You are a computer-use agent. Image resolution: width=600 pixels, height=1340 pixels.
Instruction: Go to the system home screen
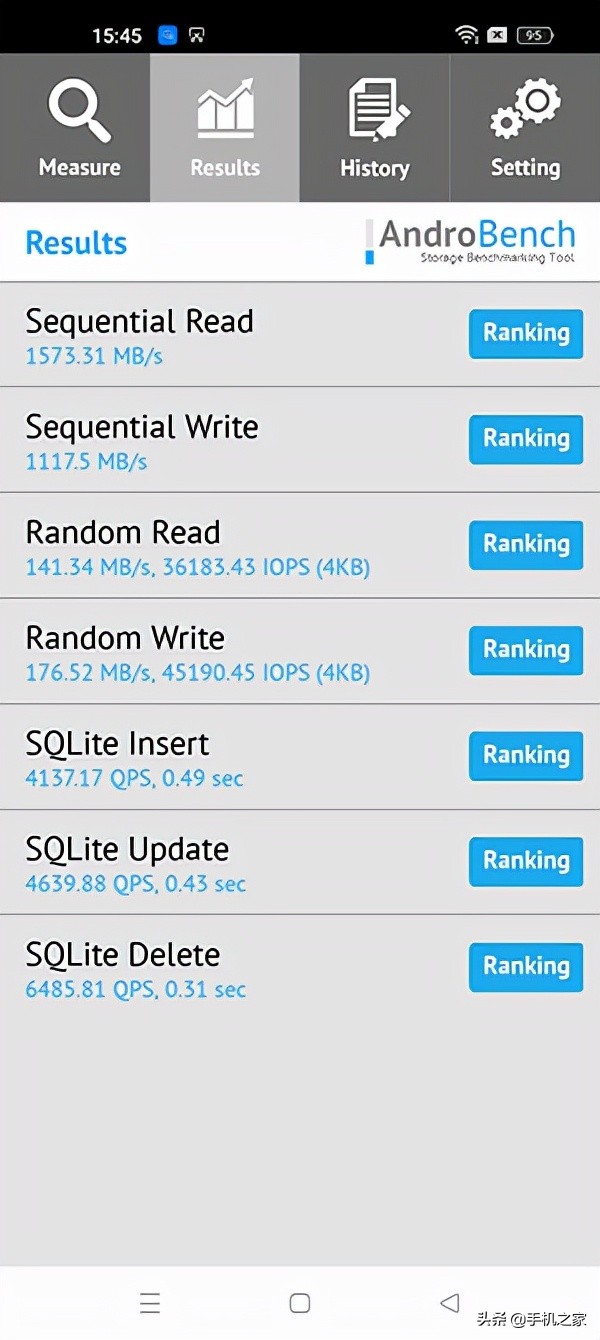pyautogui.click(x=299, y=1302)
